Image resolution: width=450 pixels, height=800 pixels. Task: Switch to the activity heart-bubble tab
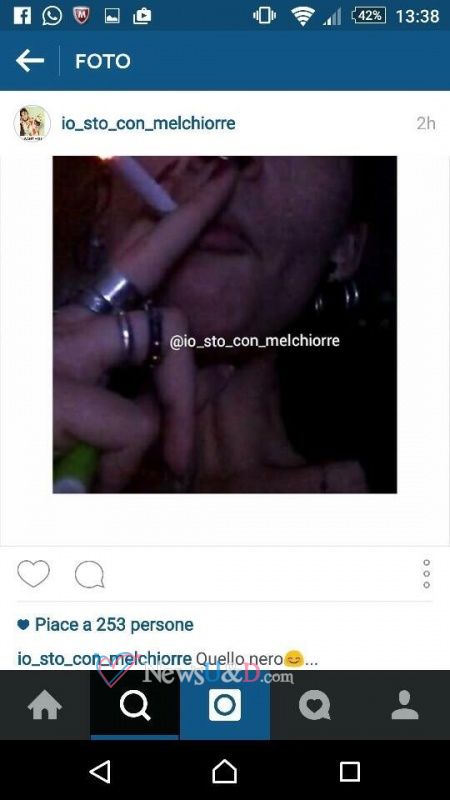[315, 705]
